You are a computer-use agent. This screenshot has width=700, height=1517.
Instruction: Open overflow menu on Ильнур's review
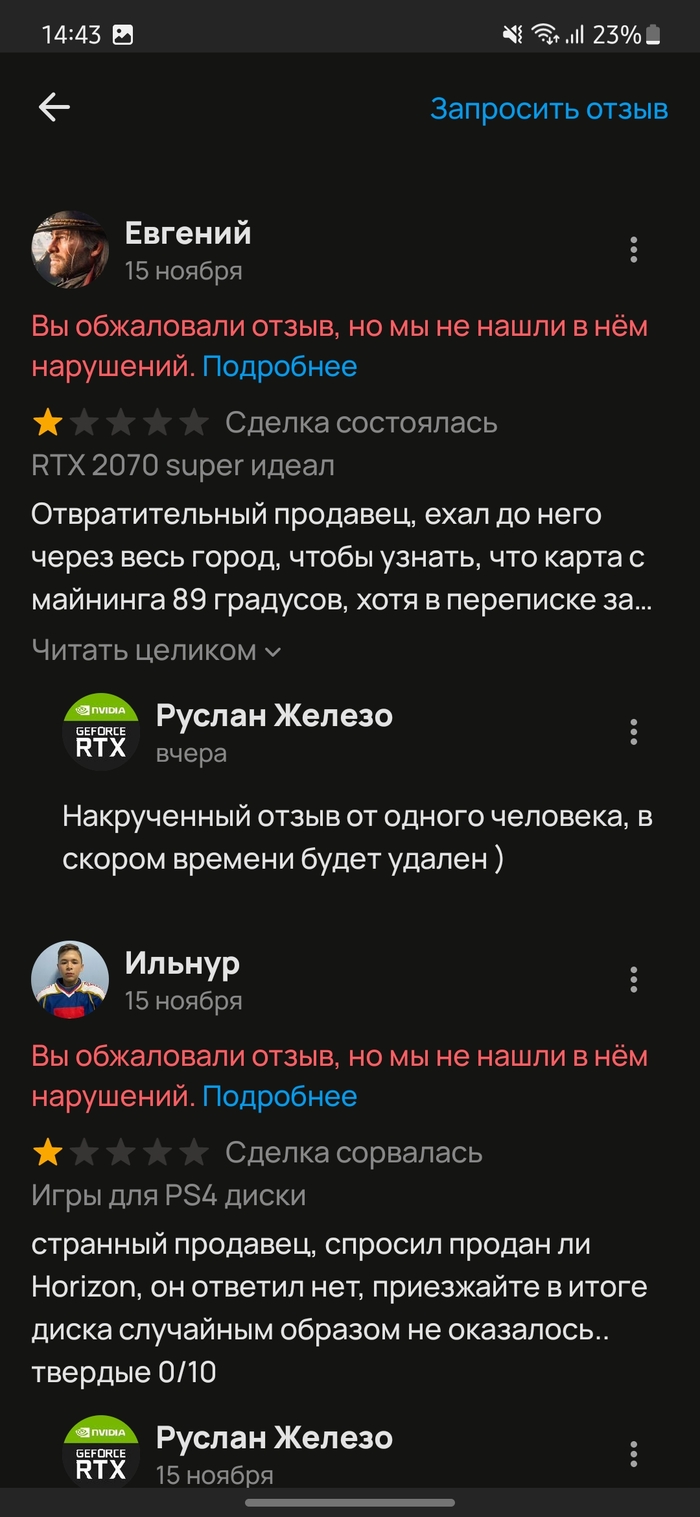click(x=633, y=979)
